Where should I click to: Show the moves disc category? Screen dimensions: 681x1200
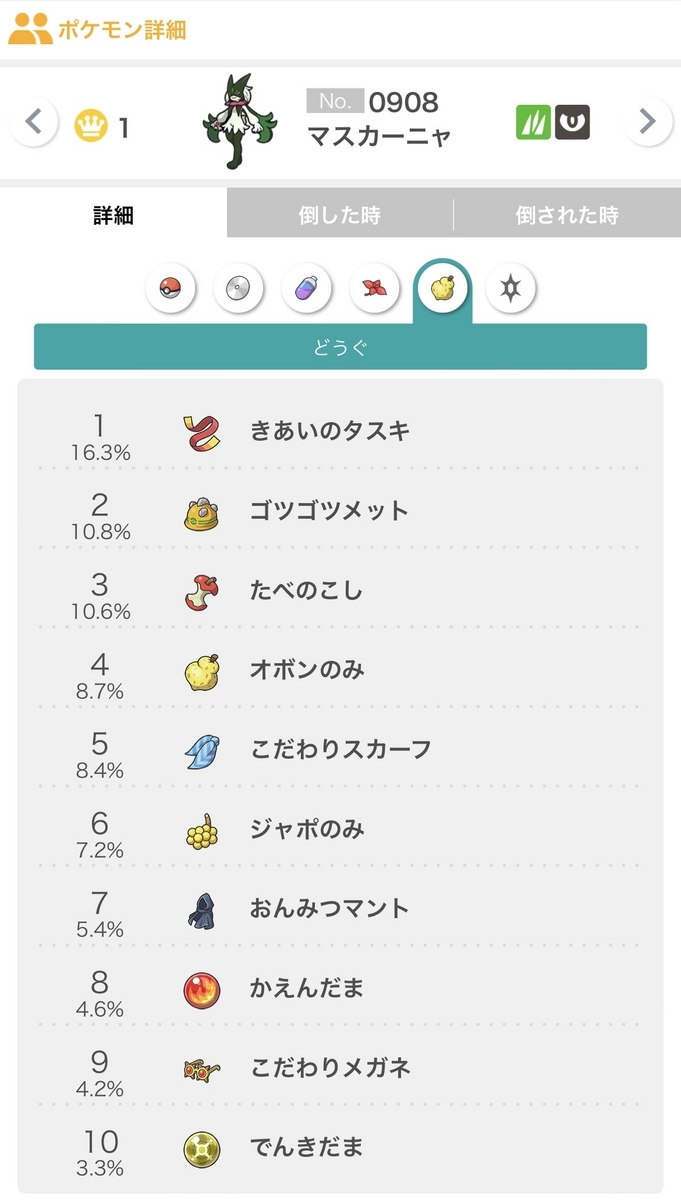point(239,290)
